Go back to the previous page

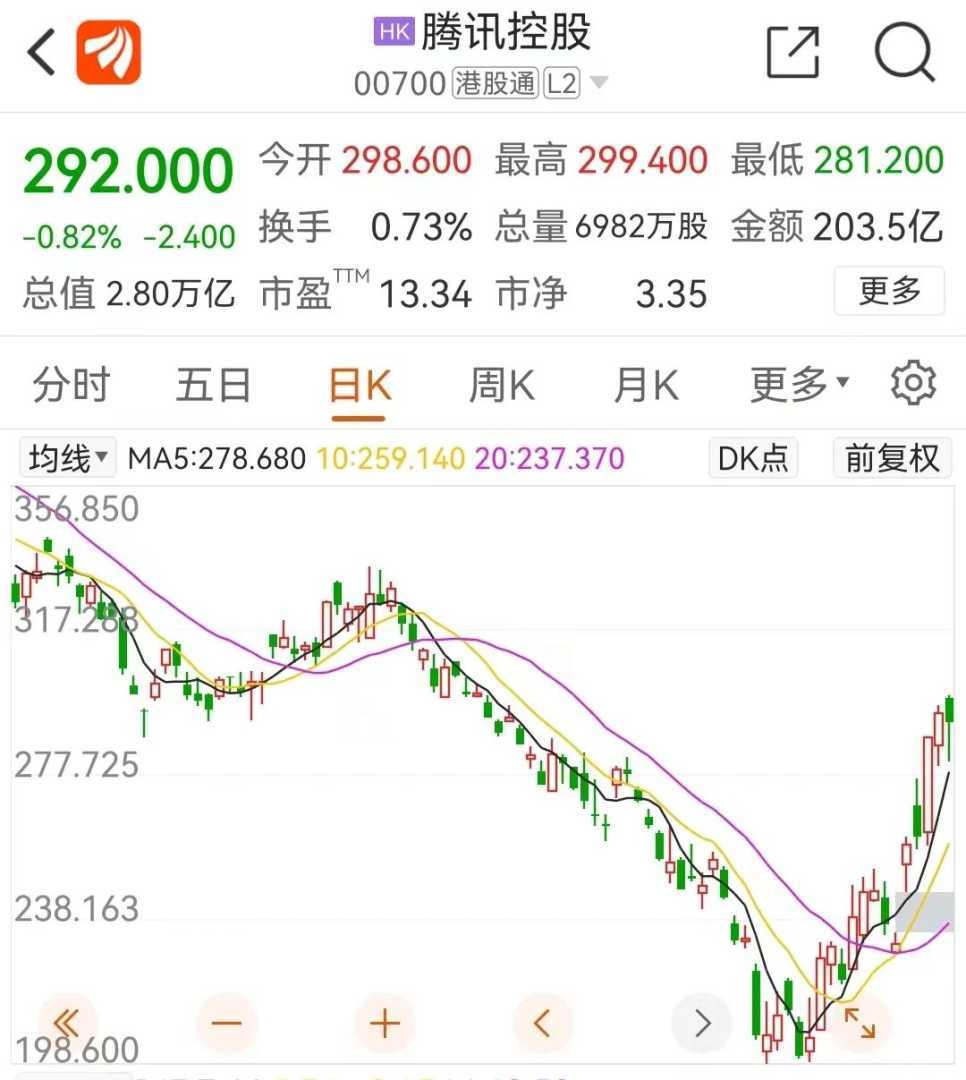tap(41, 52)
